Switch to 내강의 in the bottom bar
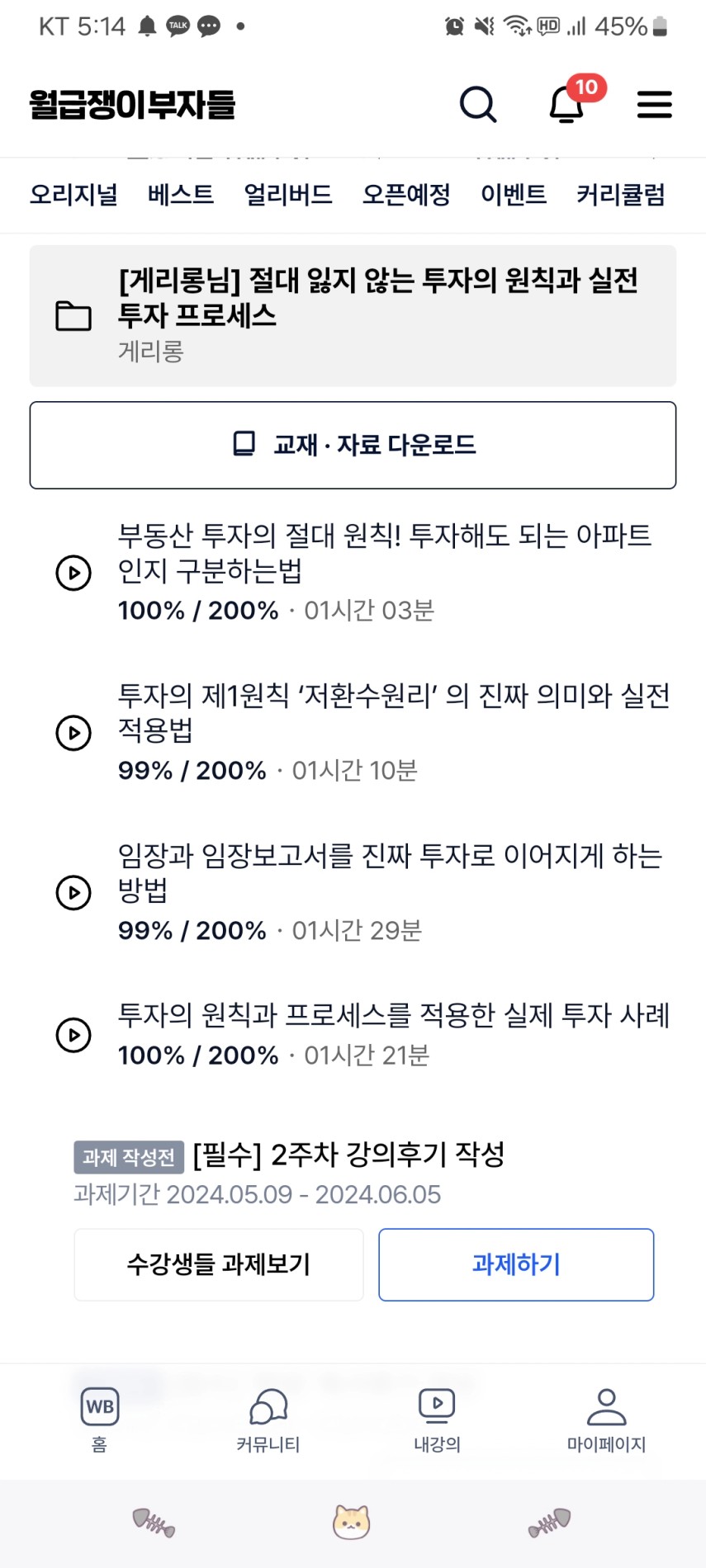This screenshot has width=706, height=1568. coord(437,1419)
